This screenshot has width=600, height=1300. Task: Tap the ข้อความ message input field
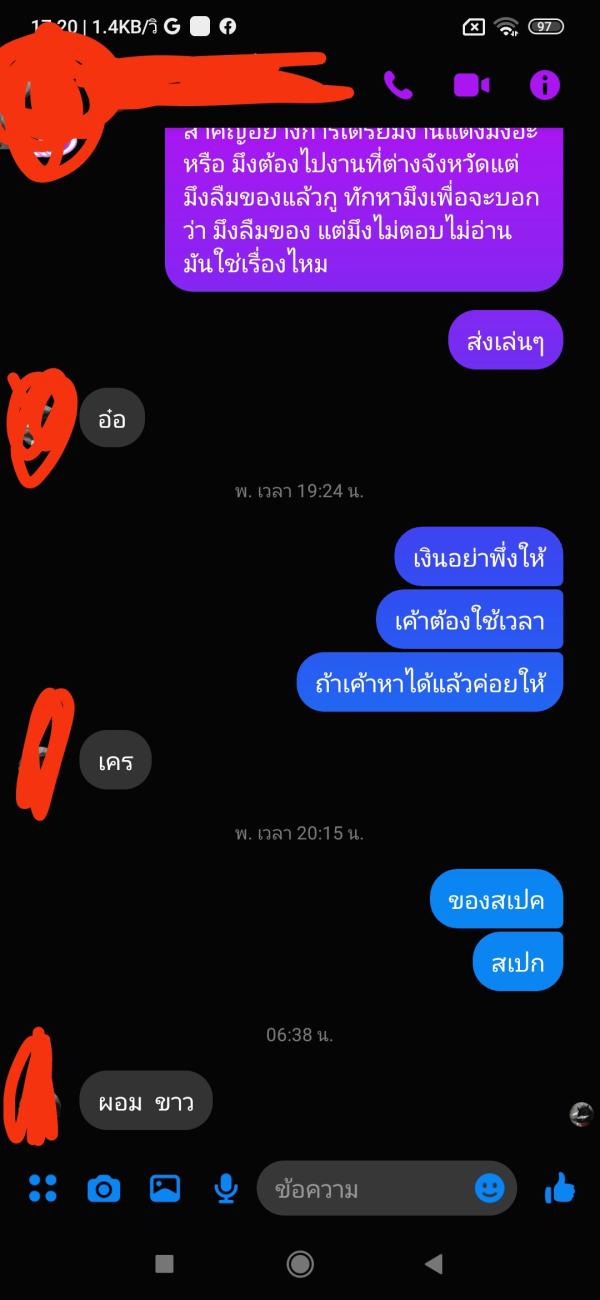(x=360, y=1188)
